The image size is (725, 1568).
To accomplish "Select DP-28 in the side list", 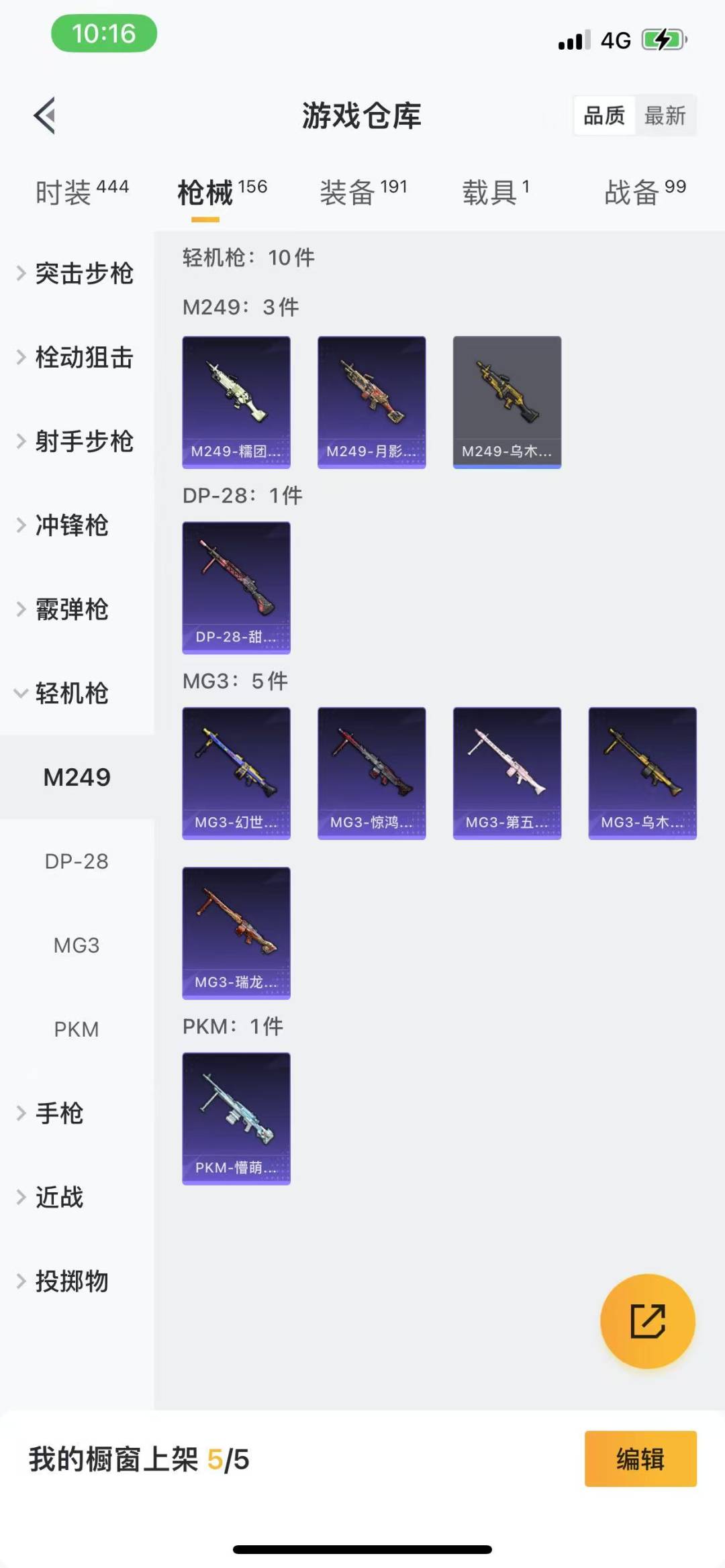I will 77,861.
